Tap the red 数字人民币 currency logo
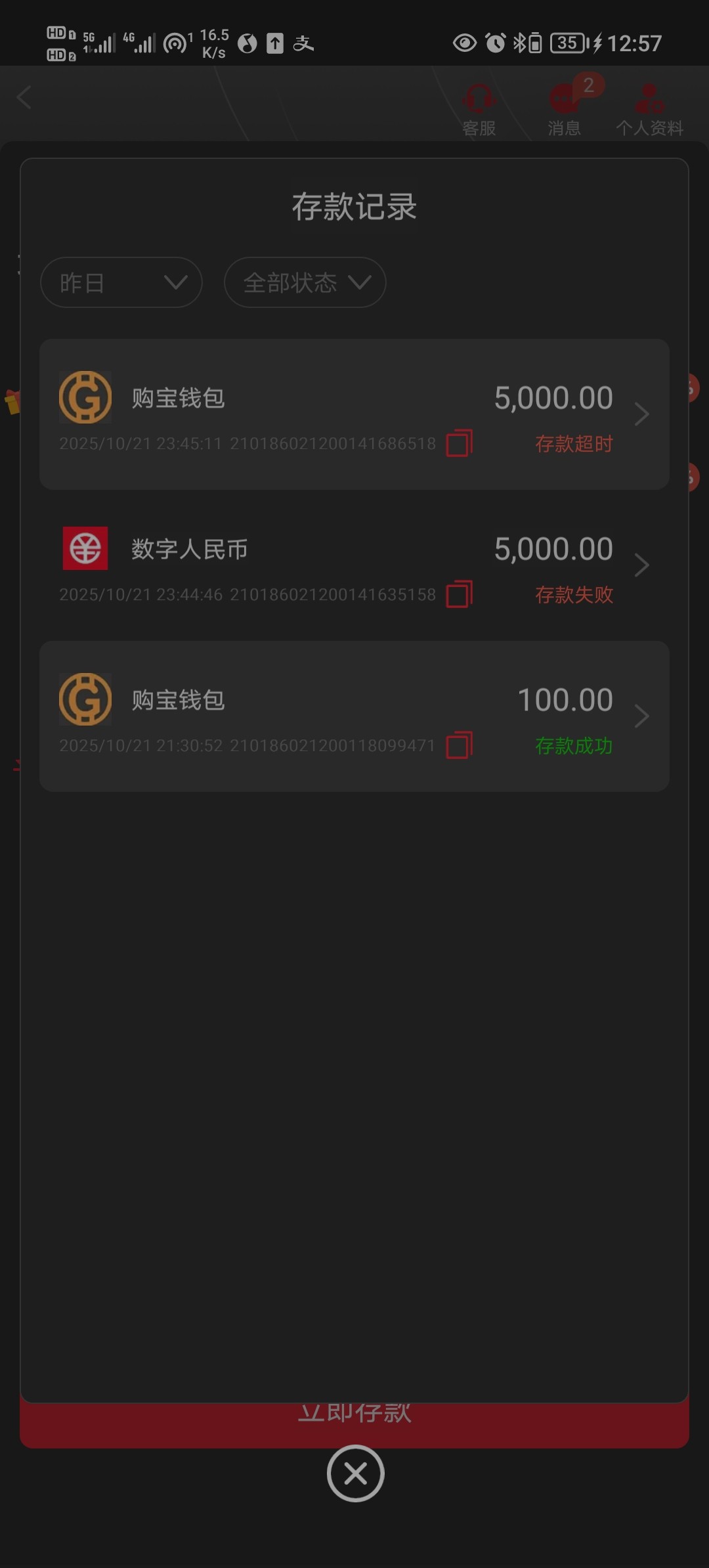This screenshot has height=1568, width=709. 85,548
